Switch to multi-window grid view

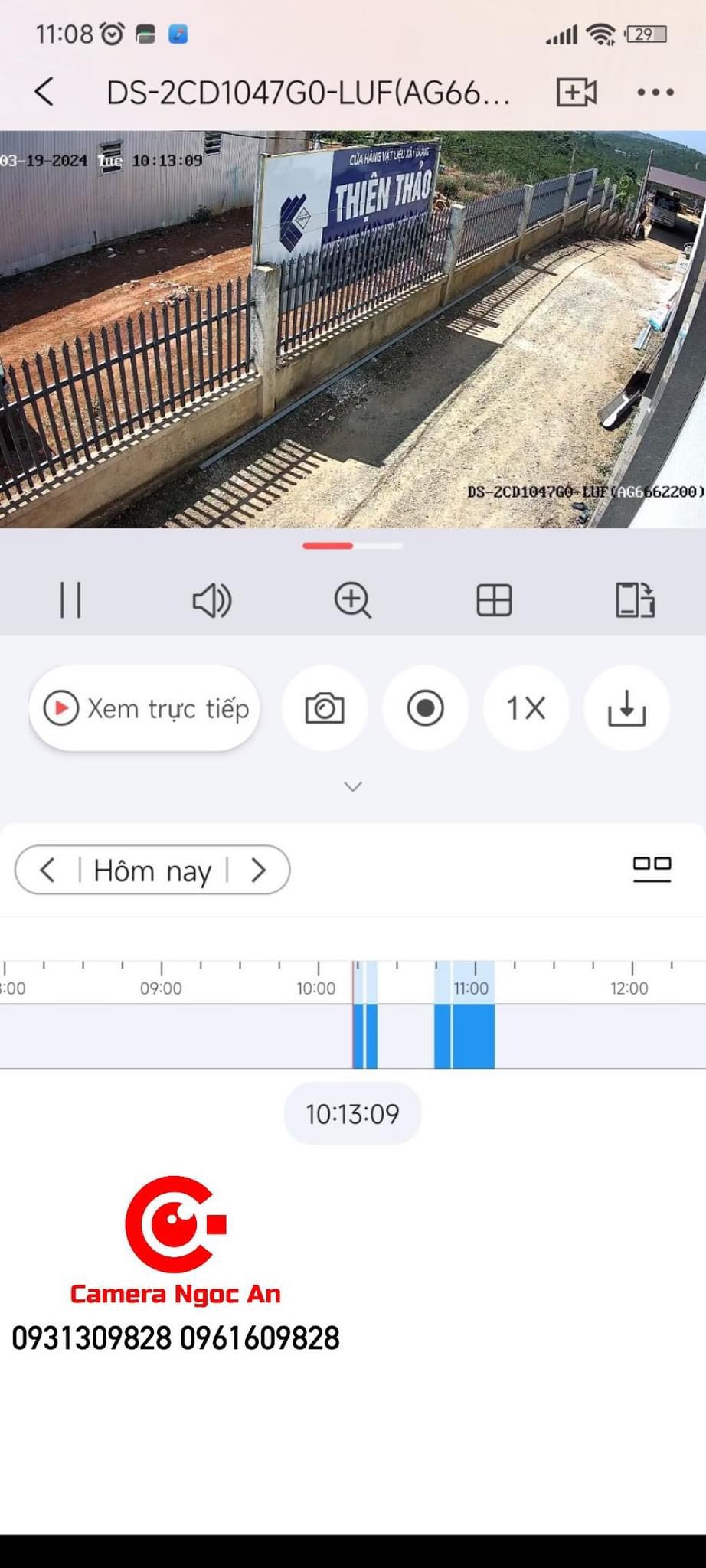click(x=494, y=599)
